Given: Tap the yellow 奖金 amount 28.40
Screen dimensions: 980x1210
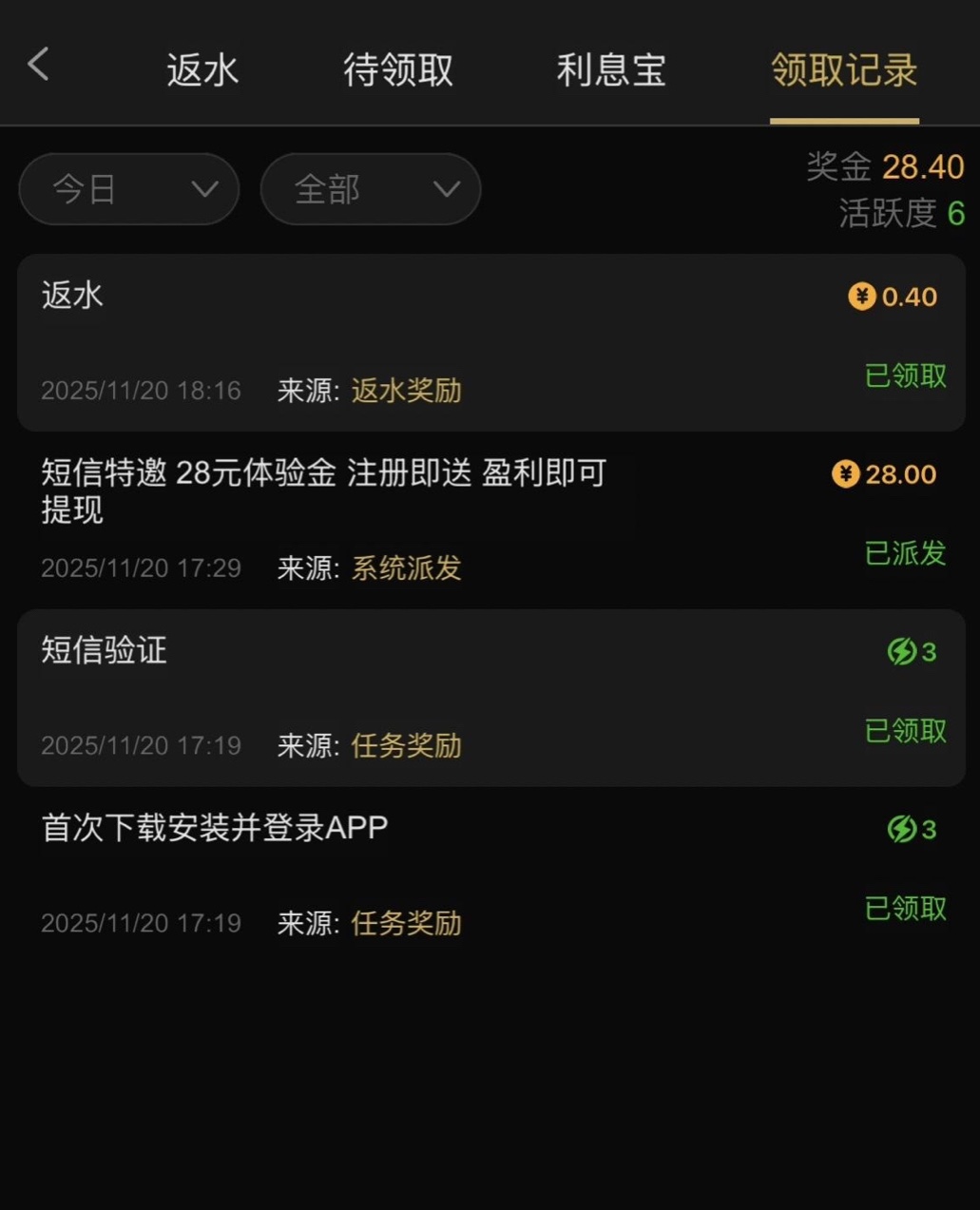Looking at the screenshot, I should pos(923,165).
